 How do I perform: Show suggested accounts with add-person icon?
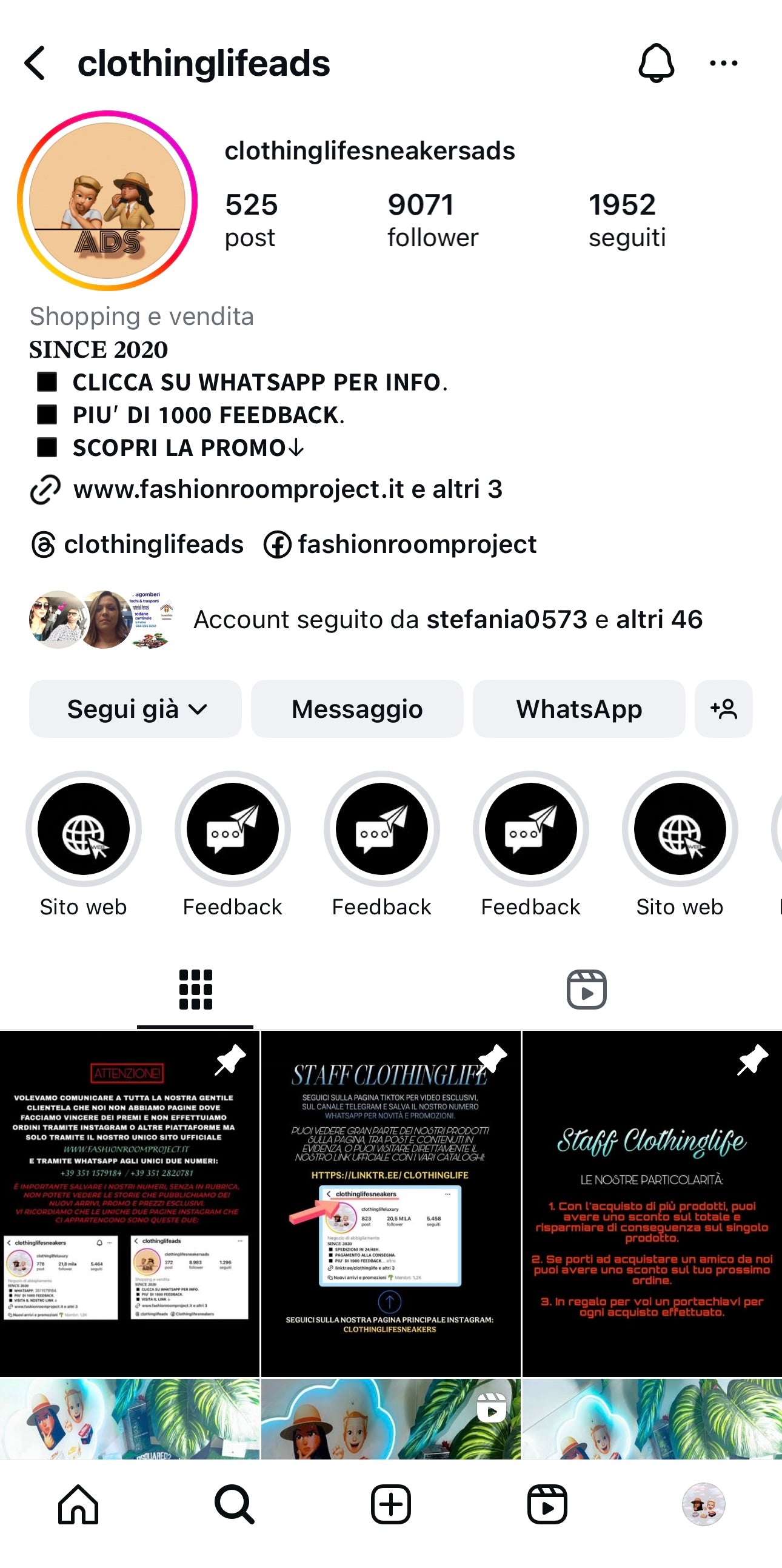[x=723, y=709]
